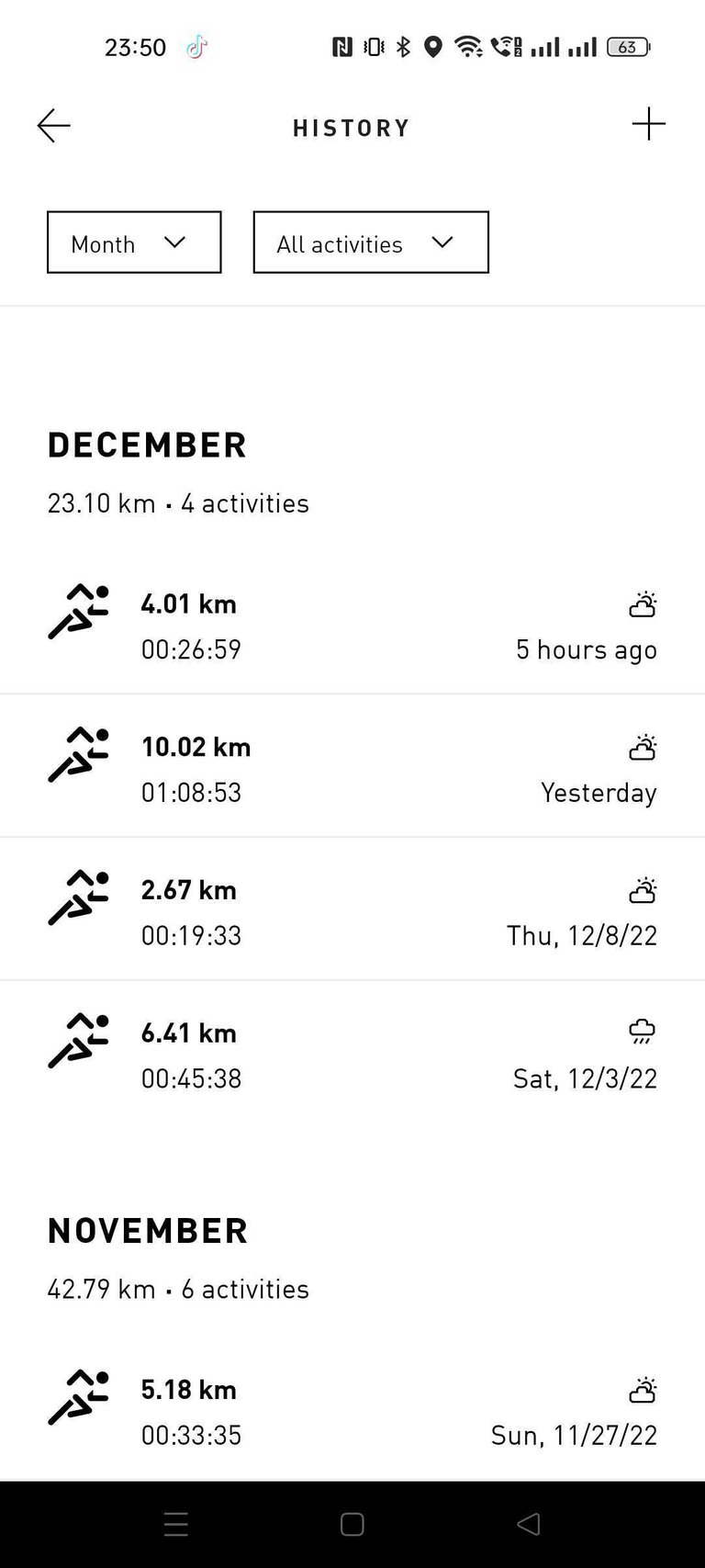Open the 4.01 km run from 5 hours ago
705x1568 pixels.
(352, 623)
